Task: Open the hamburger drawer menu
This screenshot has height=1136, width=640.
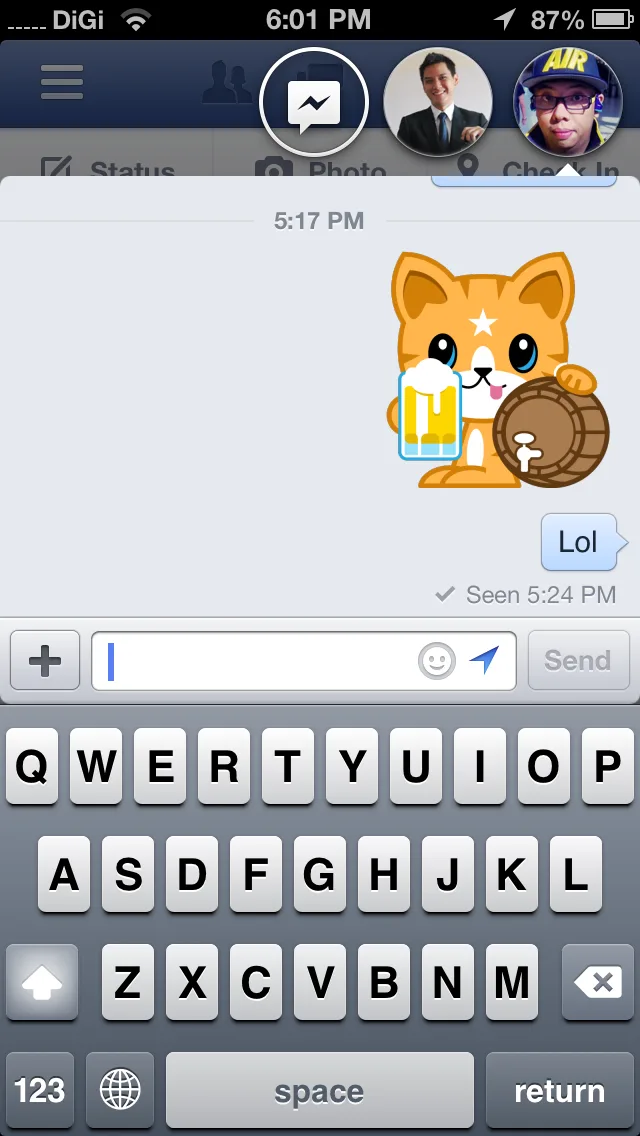Action: click(62, 82)
